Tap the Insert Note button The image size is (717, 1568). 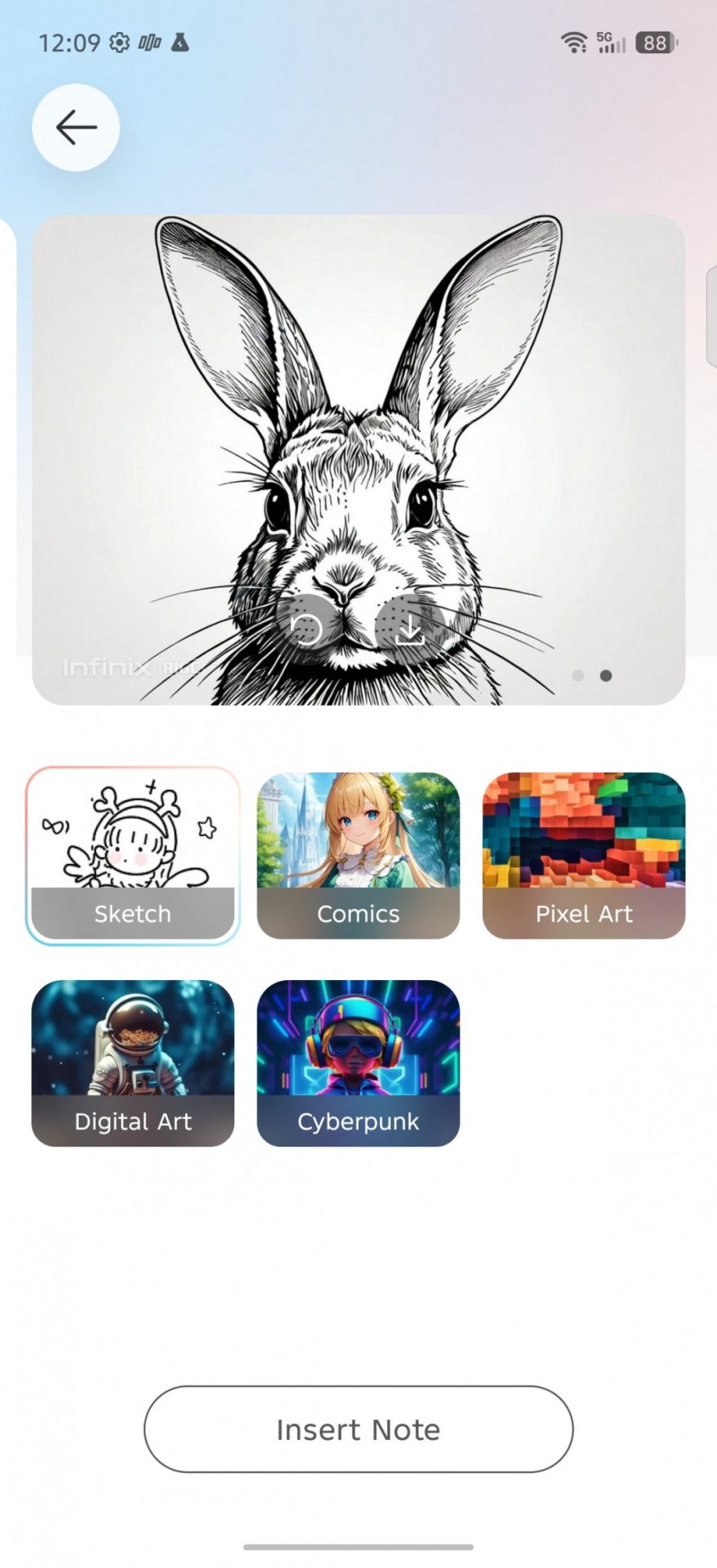(x=358, y=1429)
